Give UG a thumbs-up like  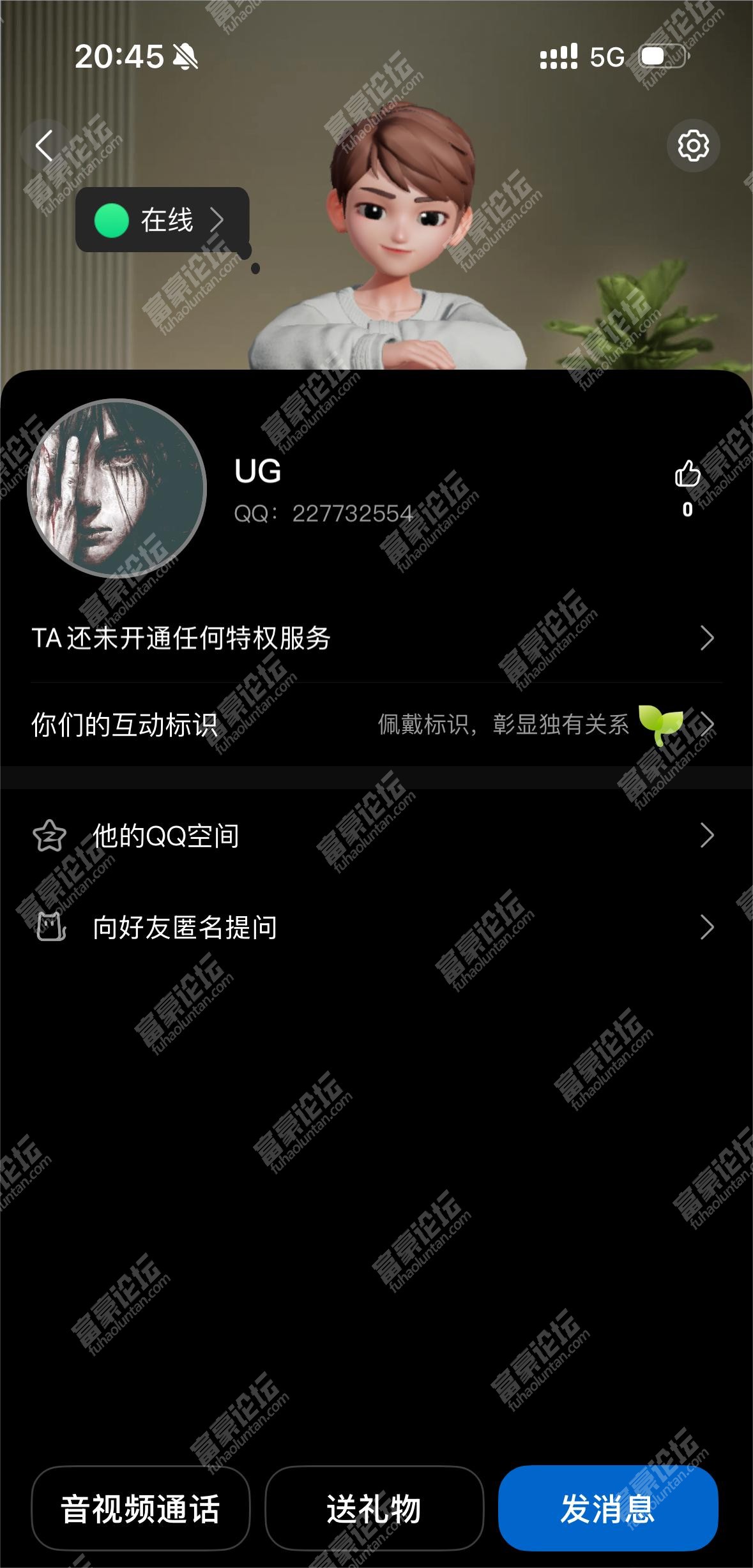[x=687, y=475]
